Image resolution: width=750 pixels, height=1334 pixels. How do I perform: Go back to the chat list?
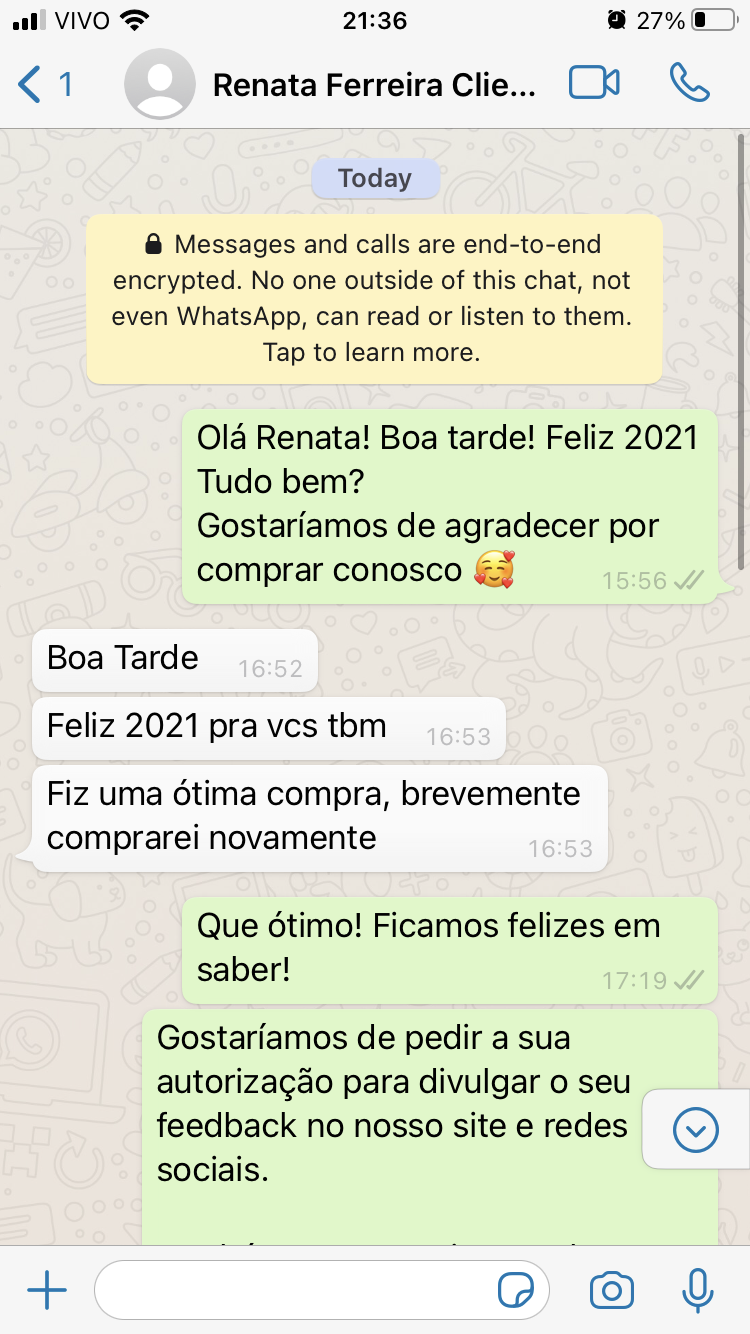click(x=44, y=84)
